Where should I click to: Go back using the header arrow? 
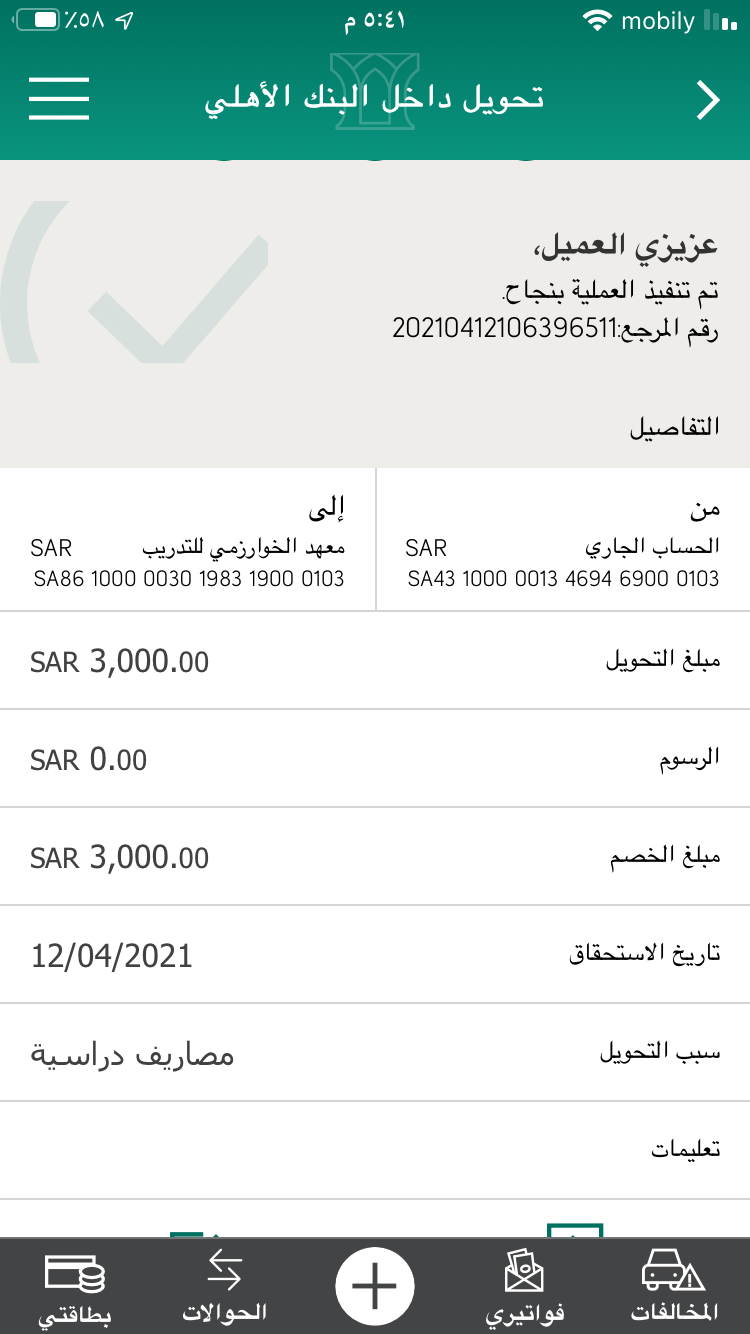click(707, 100)
